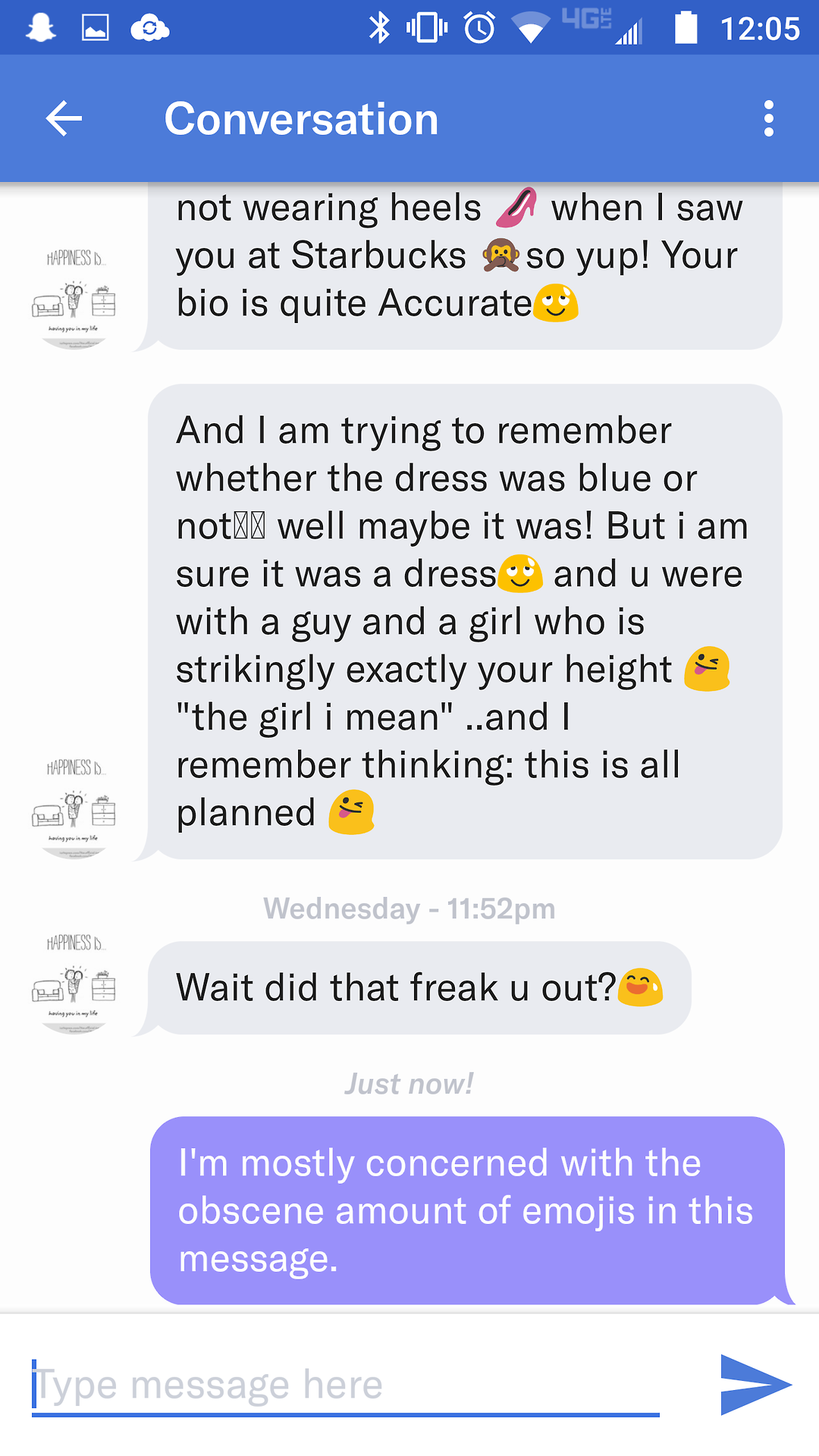Open the overflow menu in the app bar

pos(768,119)
